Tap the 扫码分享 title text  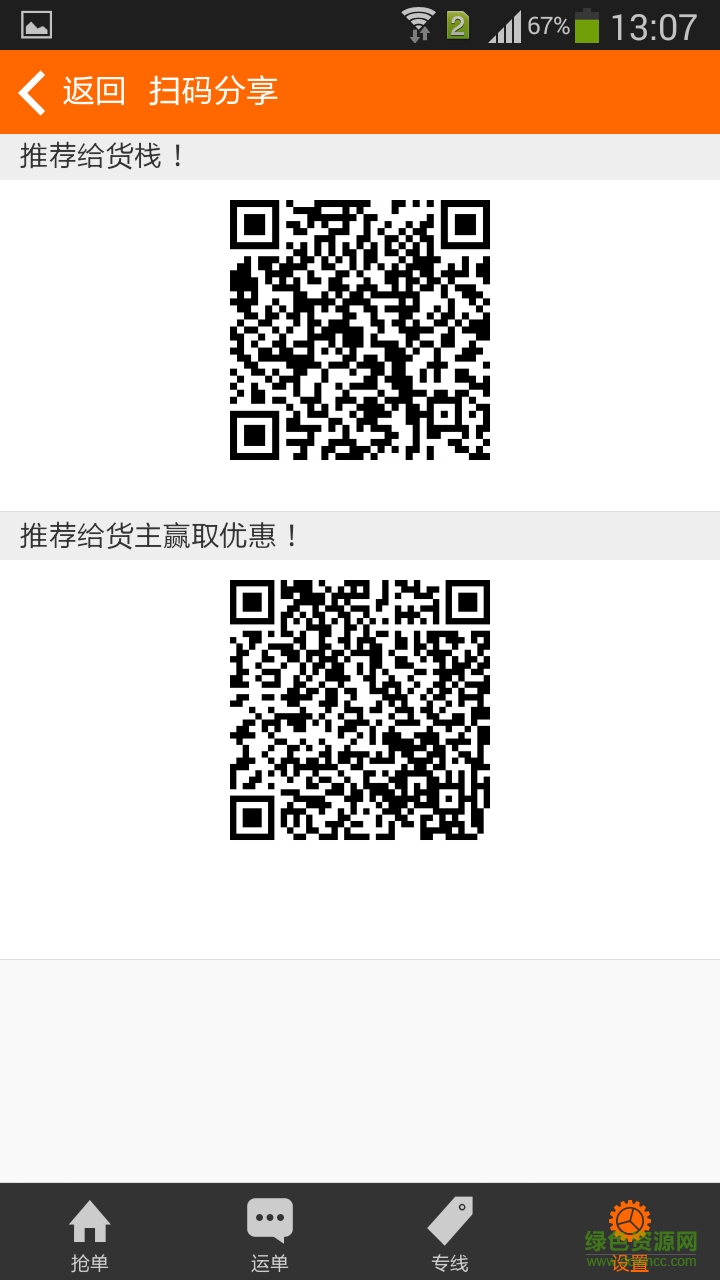(212, 92)
